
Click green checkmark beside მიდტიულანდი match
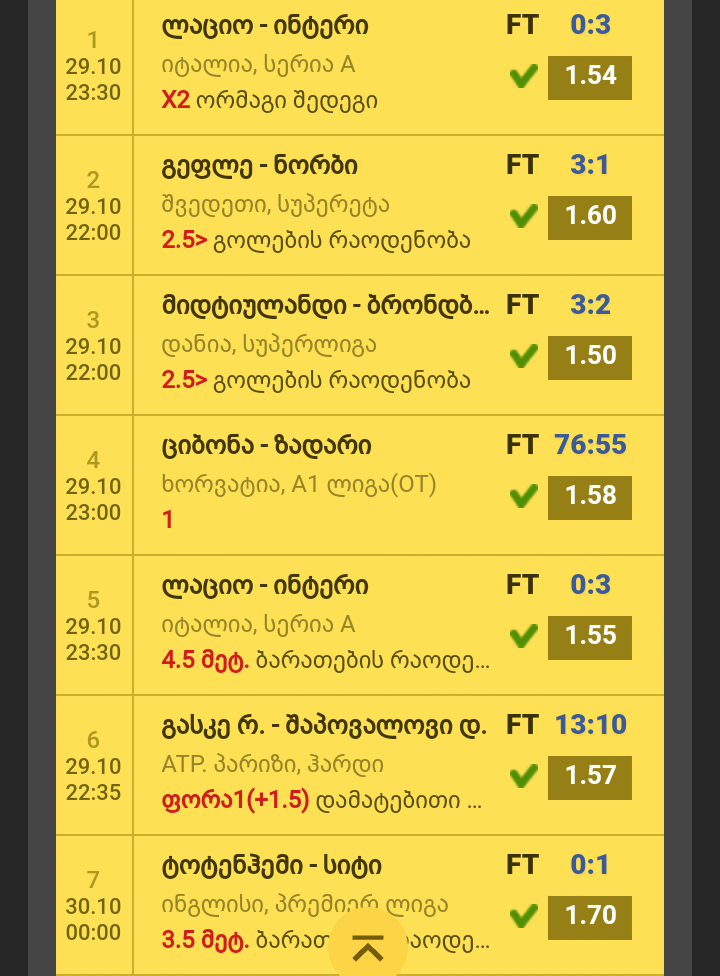point(523,356)
